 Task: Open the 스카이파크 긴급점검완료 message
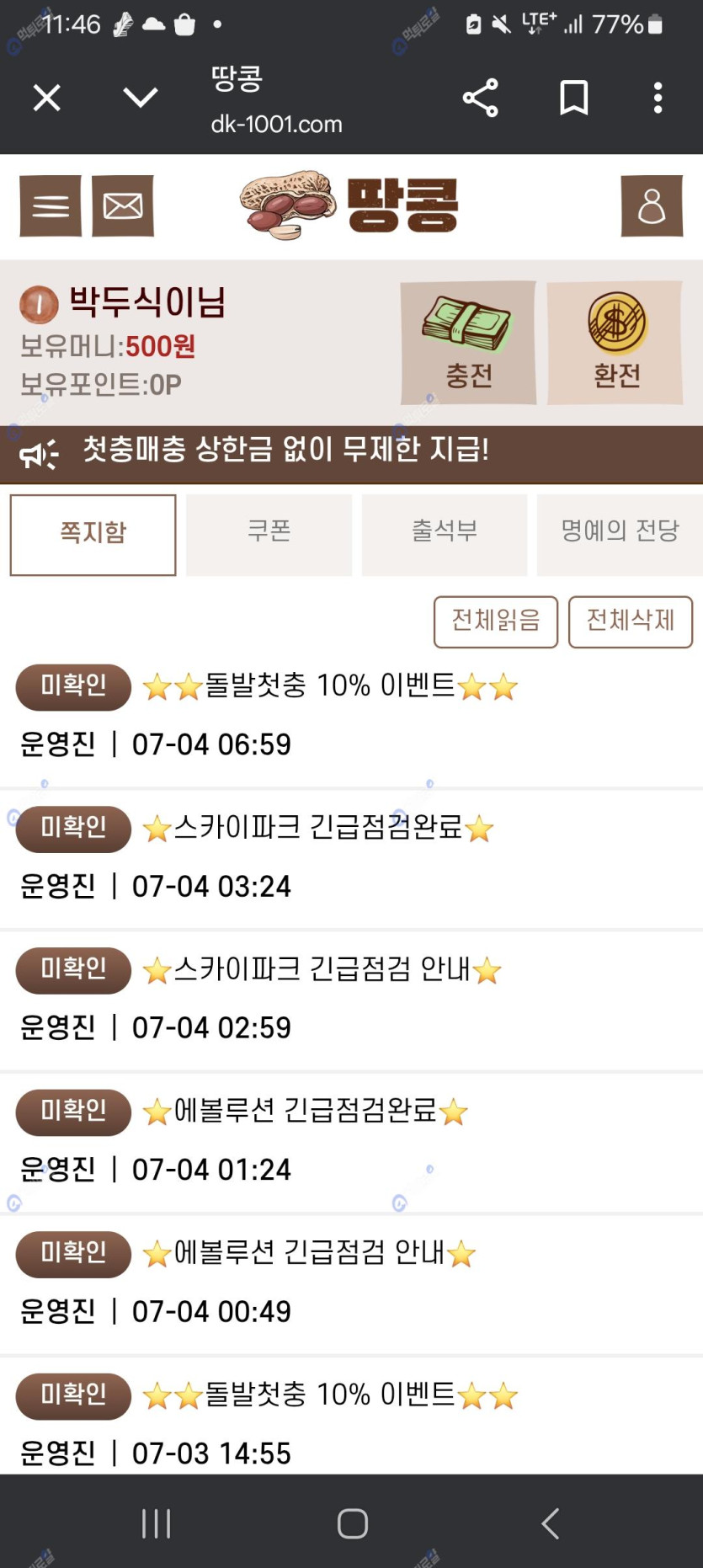[x=351, y=857]
